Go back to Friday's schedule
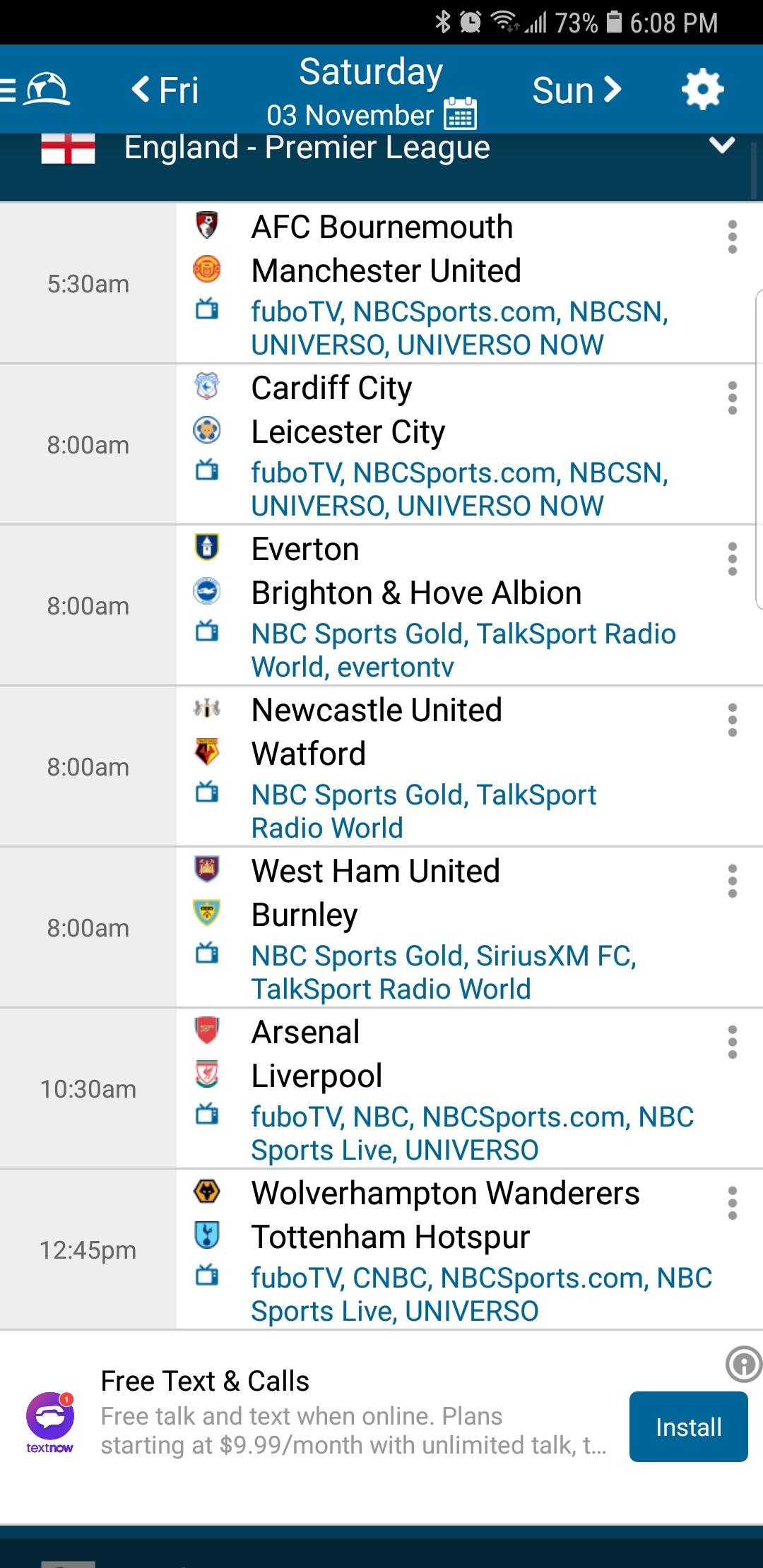The width and height of the screenshot is (763, 1568). [165, 90]
